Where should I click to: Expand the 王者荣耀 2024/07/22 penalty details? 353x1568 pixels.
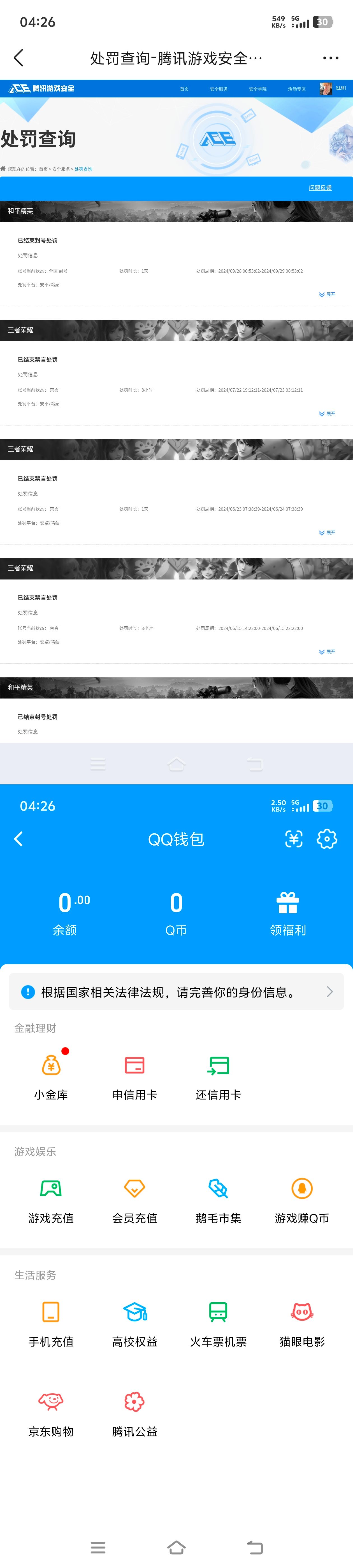(x=327, y=414)
